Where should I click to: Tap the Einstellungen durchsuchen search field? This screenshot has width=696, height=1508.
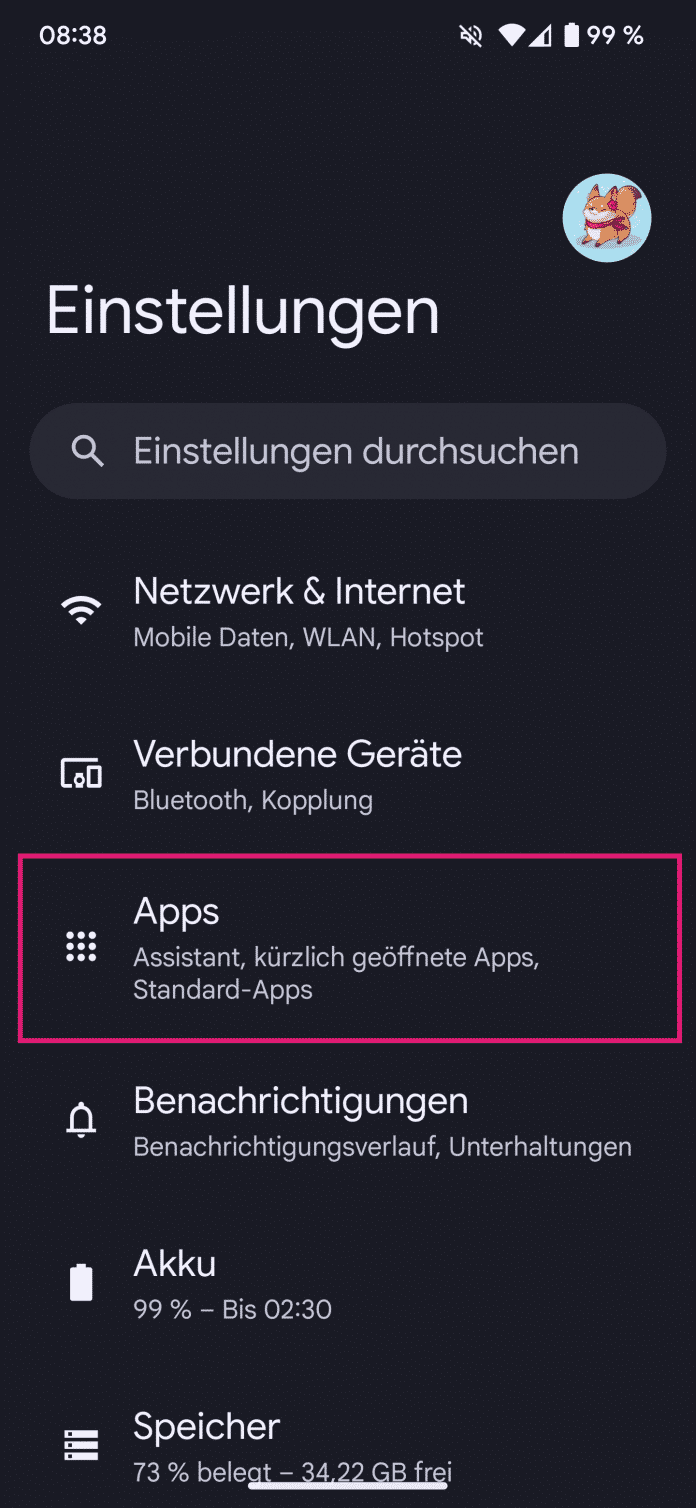(348, 451)
